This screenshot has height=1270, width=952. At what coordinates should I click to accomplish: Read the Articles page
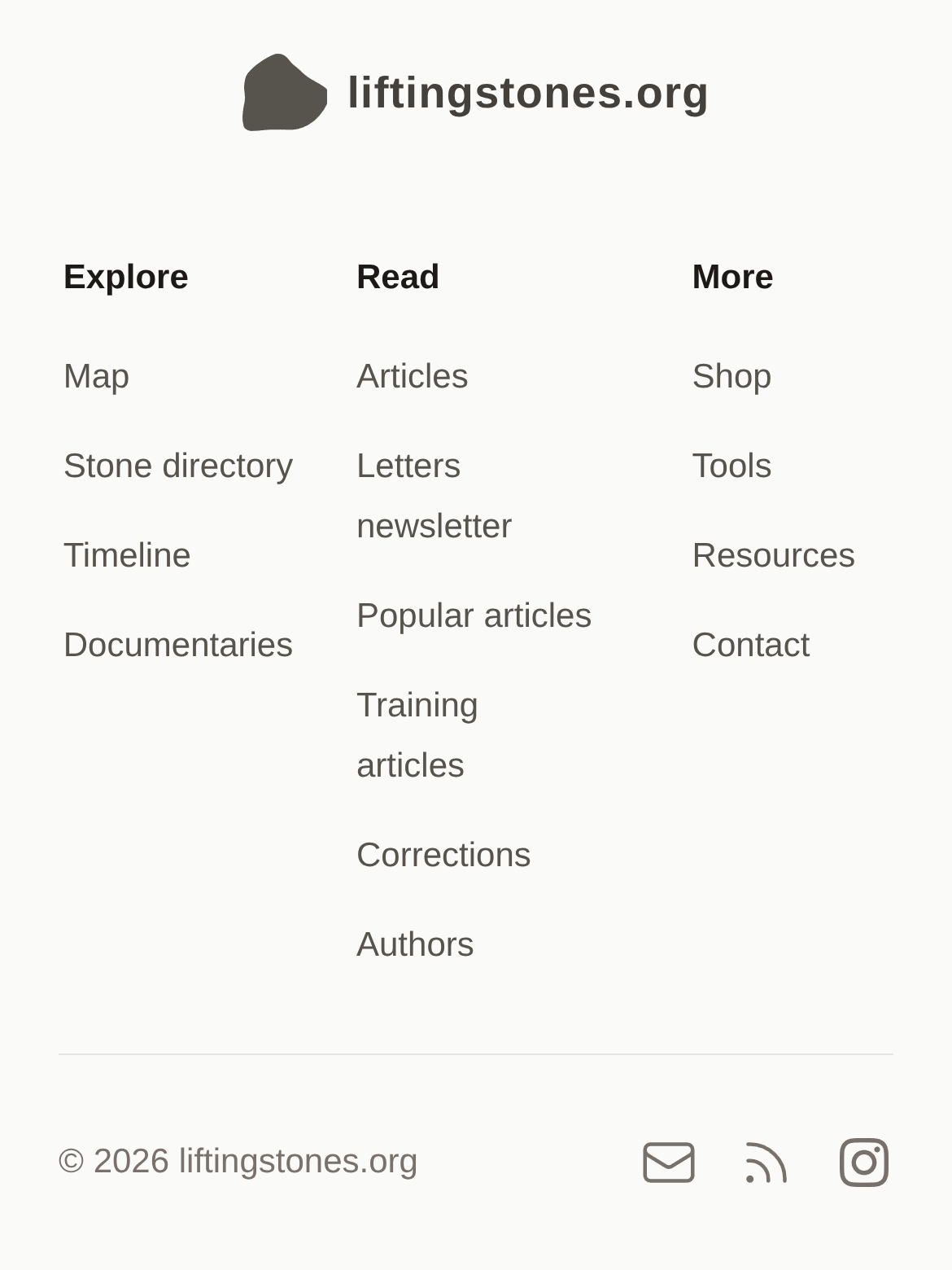412,376
